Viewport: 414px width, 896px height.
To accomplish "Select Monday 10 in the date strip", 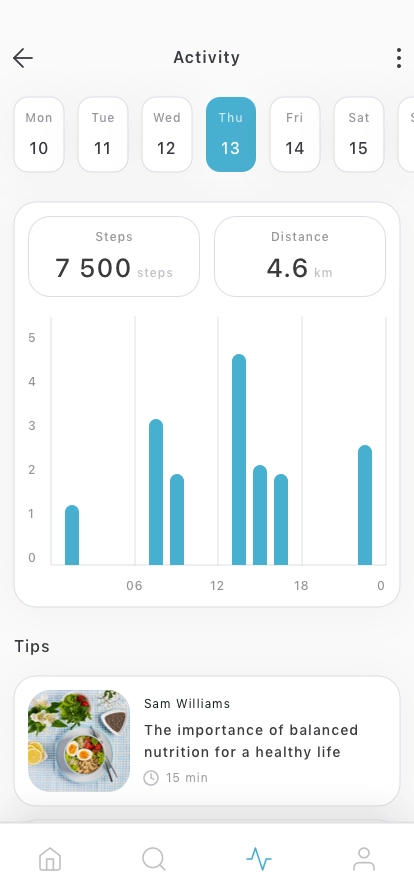I will tap(39, 134).
